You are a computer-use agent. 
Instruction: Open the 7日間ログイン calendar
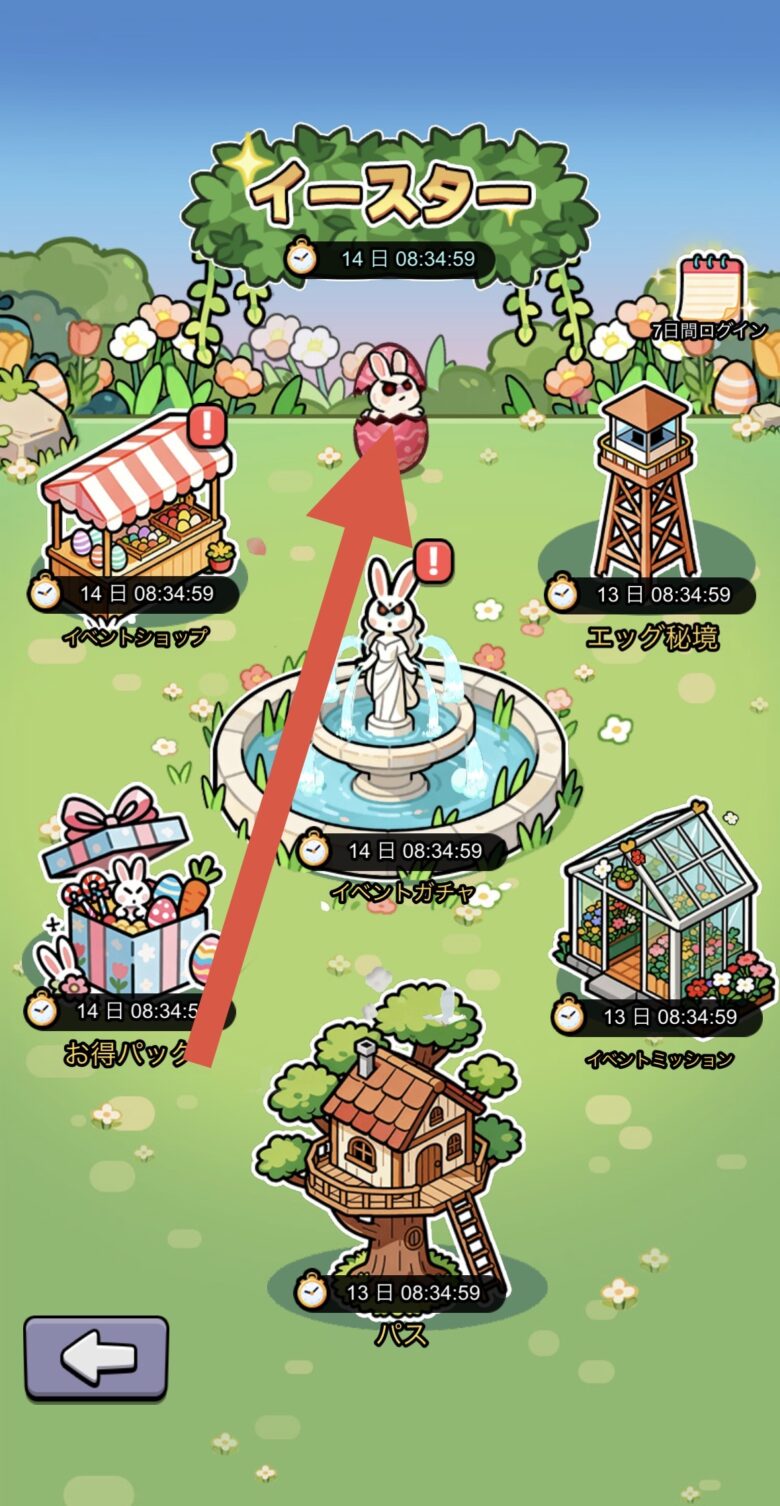pyautogui.click(x=712, y=292)
